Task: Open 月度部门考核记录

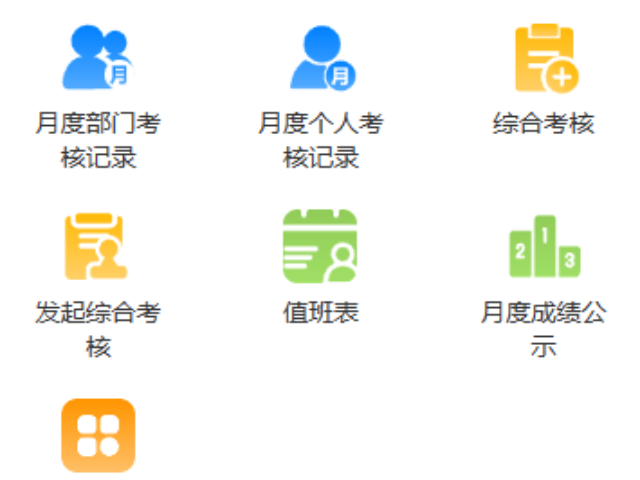Action: pos(98,60)
